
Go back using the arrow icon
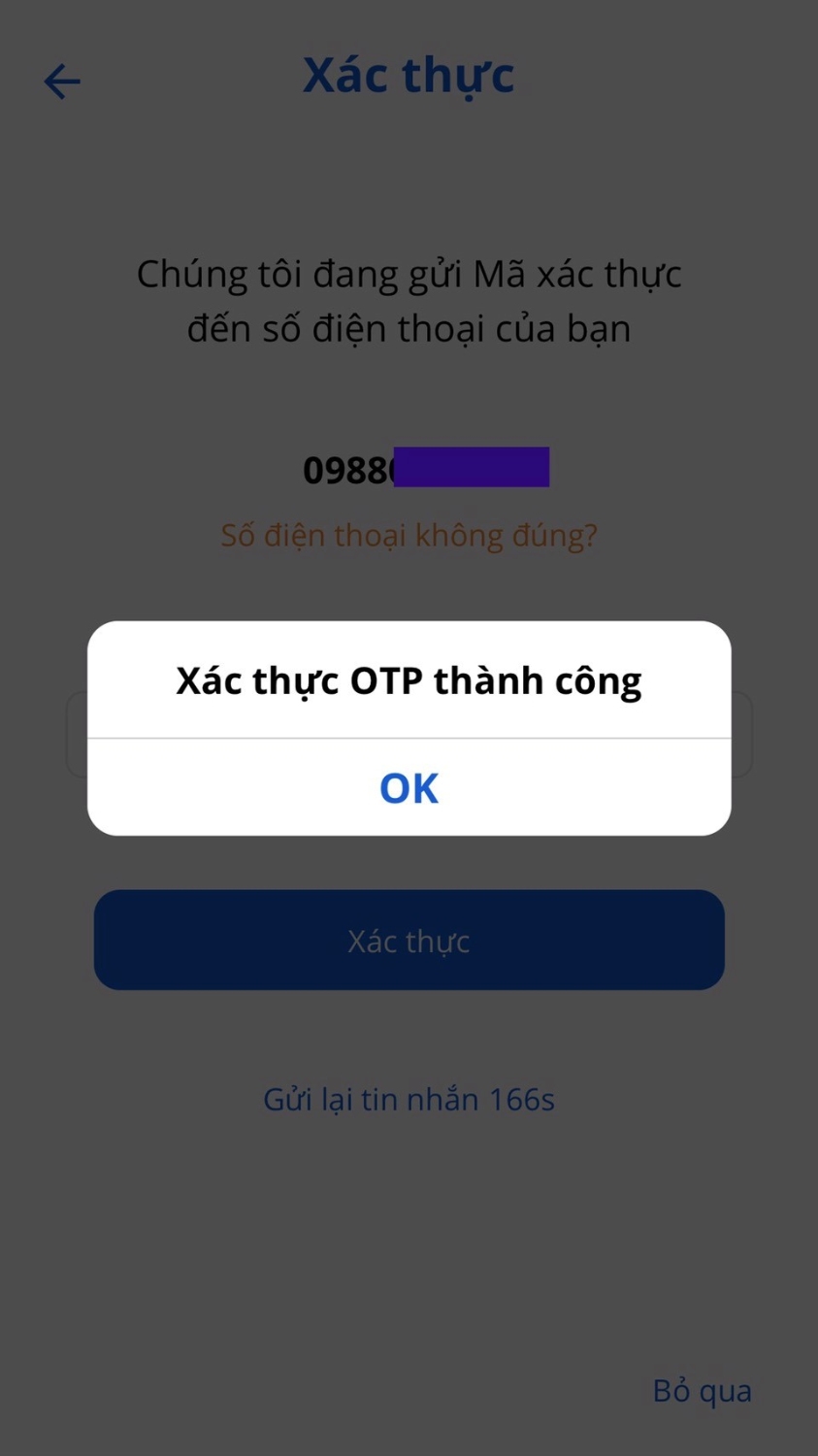(62, 82)
